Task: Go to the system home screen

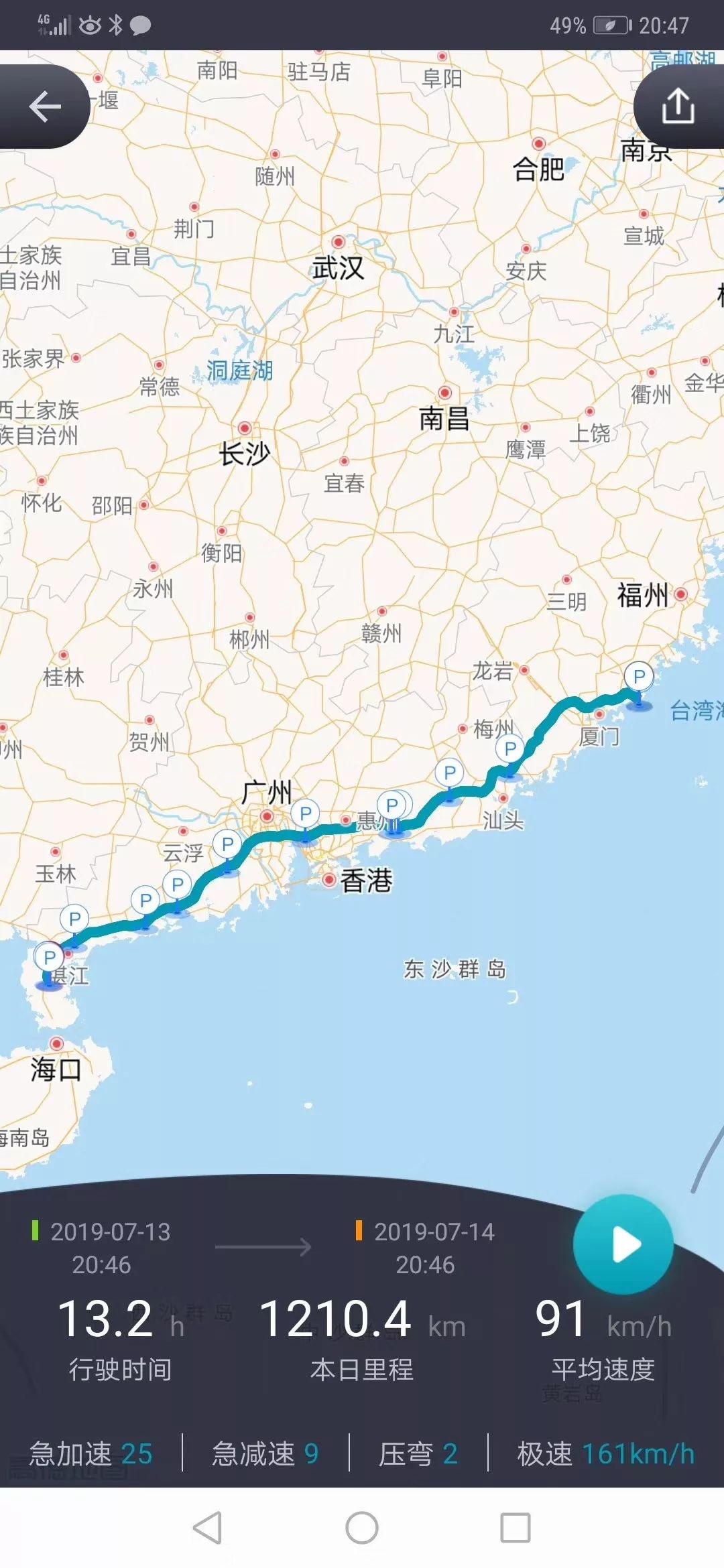Action: pyautogui.click(x=362, y=1528)
